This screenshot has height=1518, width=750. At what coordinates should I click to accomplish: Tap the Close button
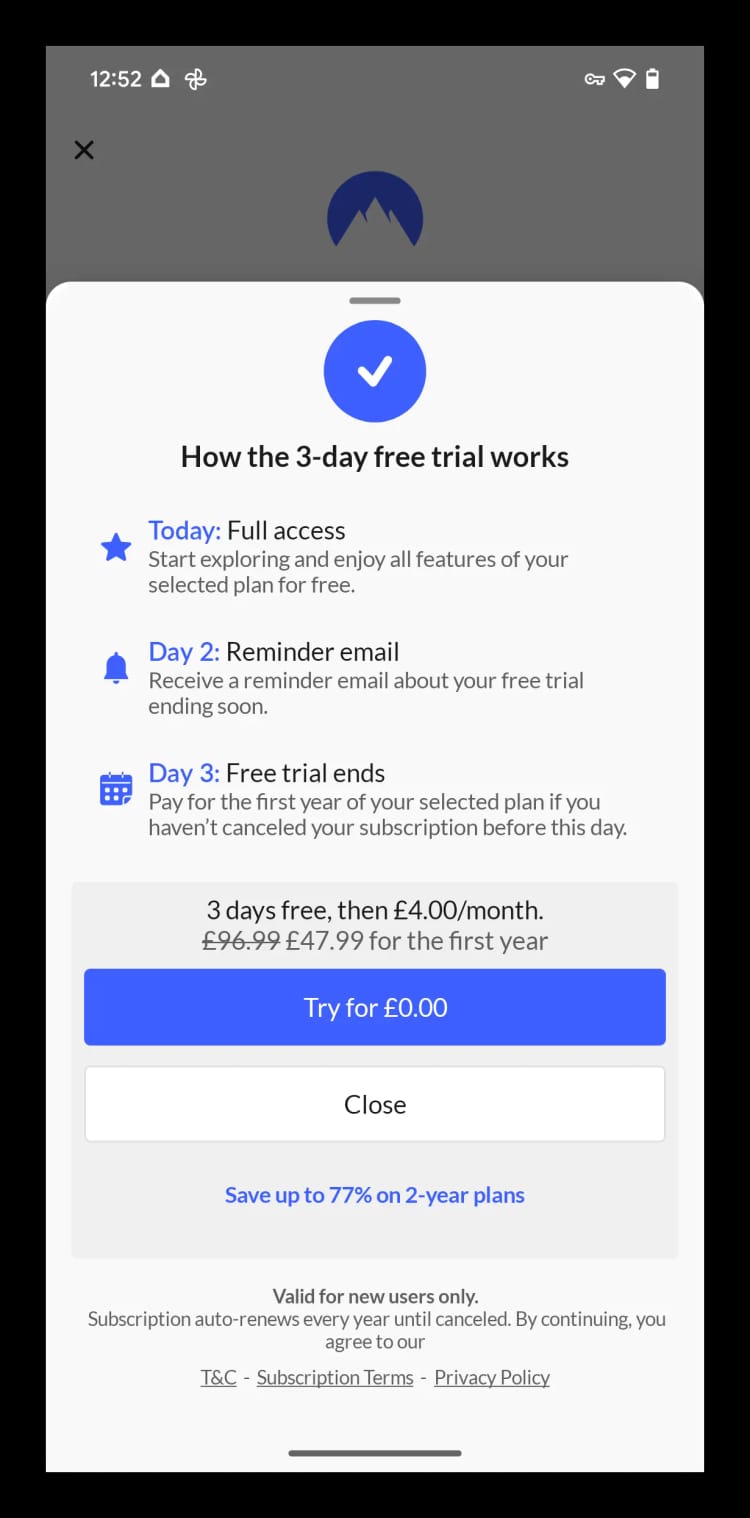[375, 1104]
